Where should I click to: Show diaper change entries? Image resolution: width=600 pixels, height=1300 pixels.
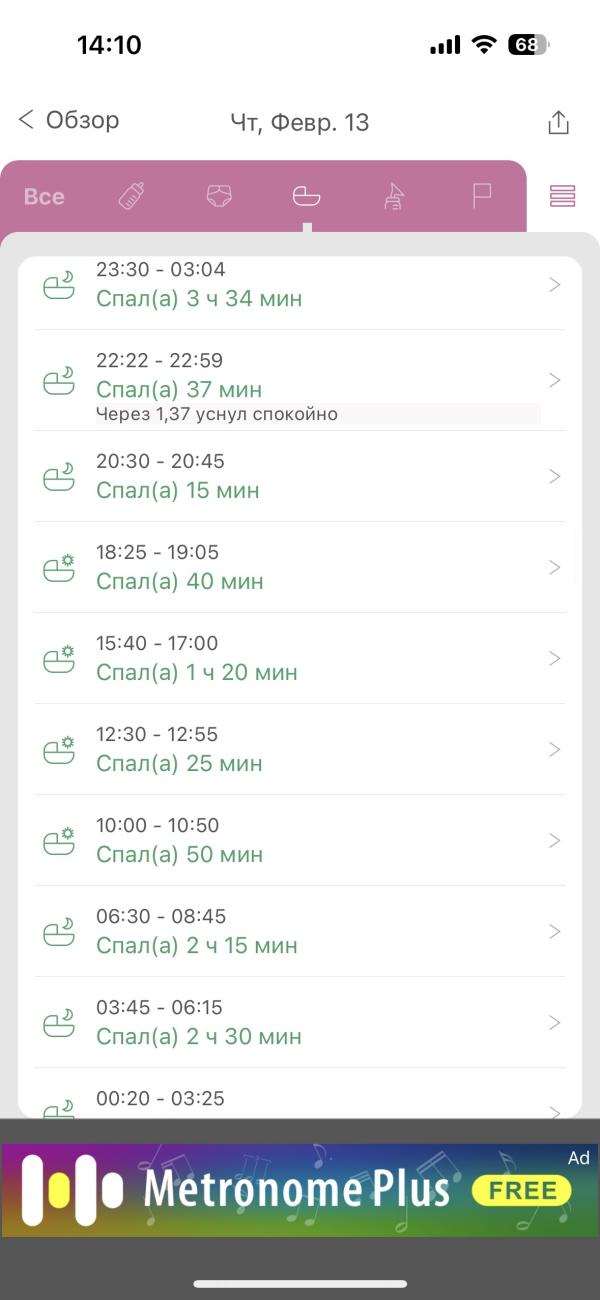[219, 196]
